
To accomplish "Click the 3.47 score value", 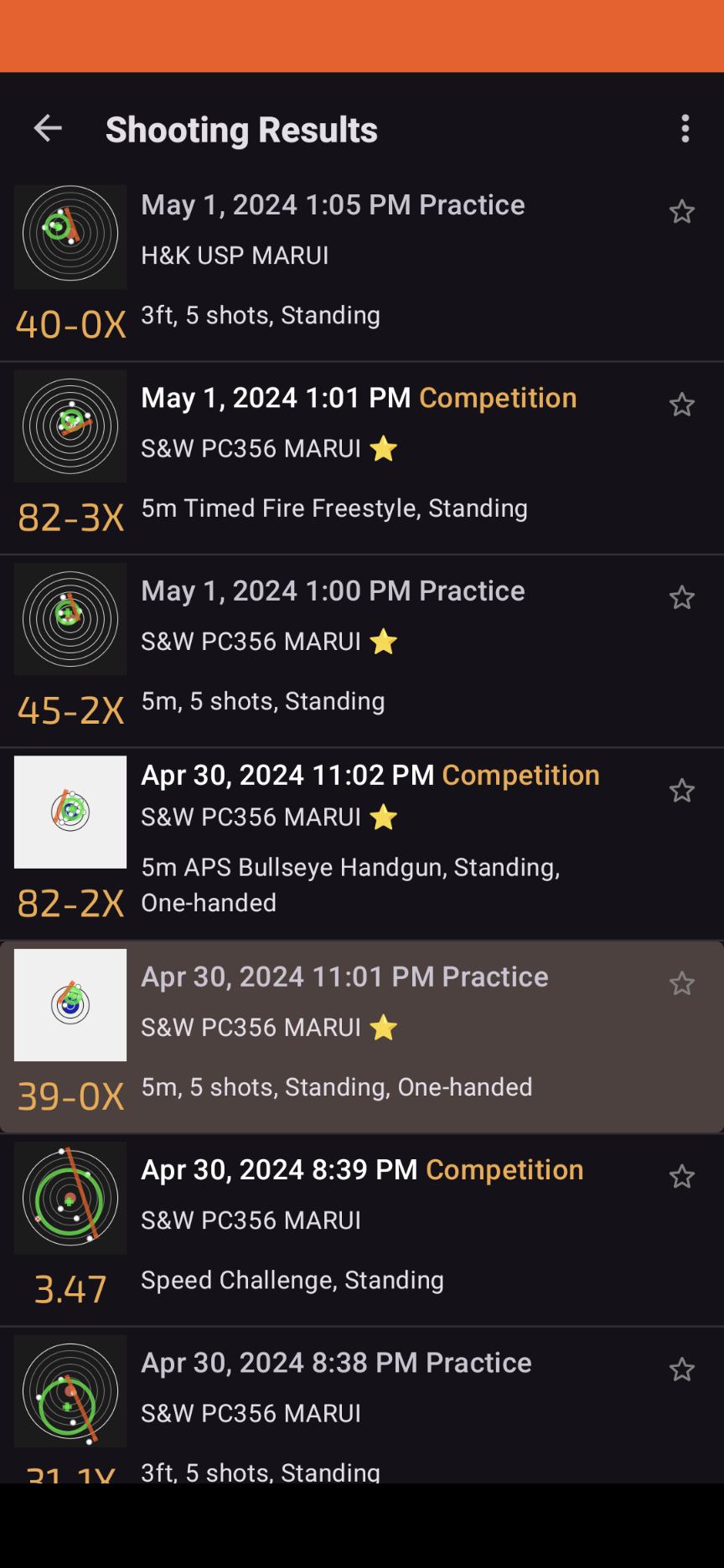I will [70, 1288].
